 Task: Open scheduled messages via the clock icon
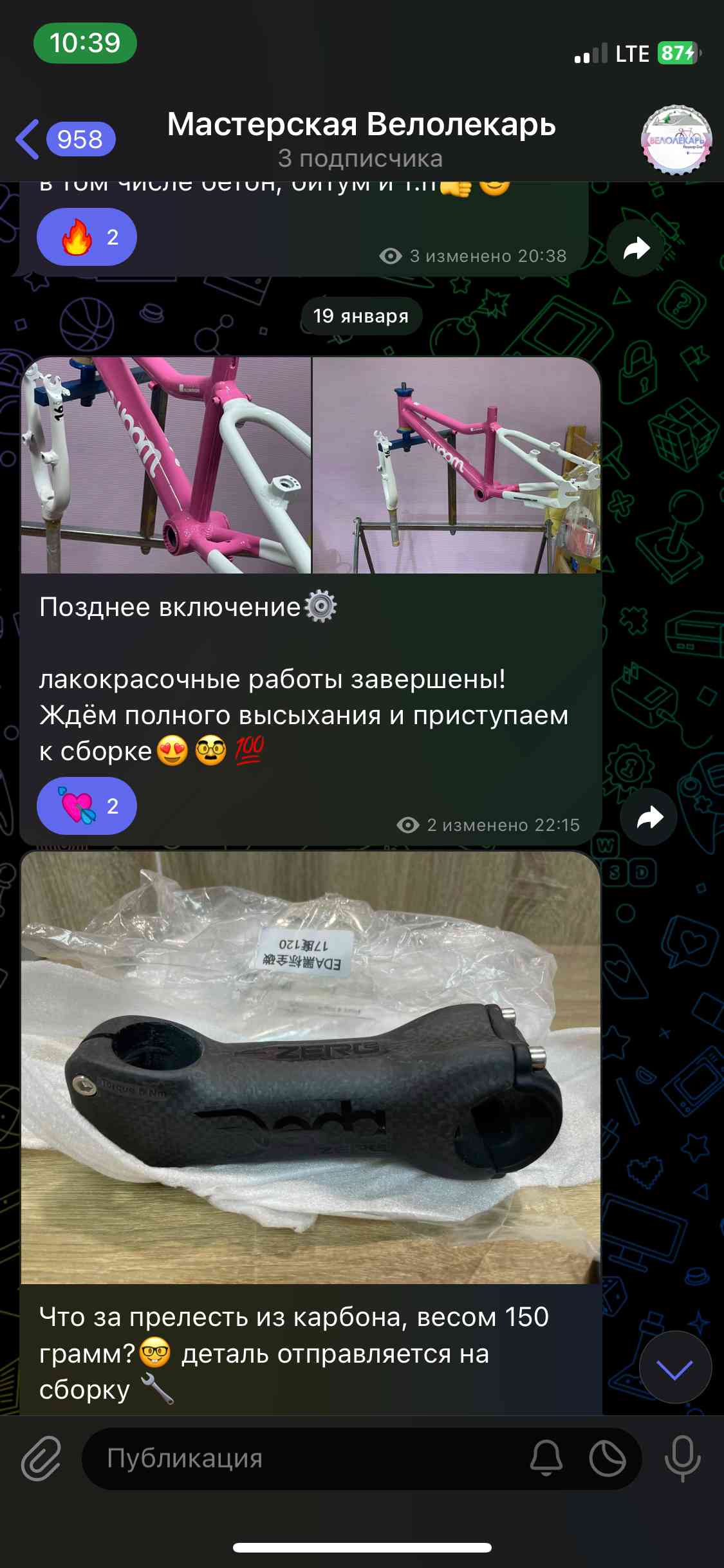point(607,1458)
